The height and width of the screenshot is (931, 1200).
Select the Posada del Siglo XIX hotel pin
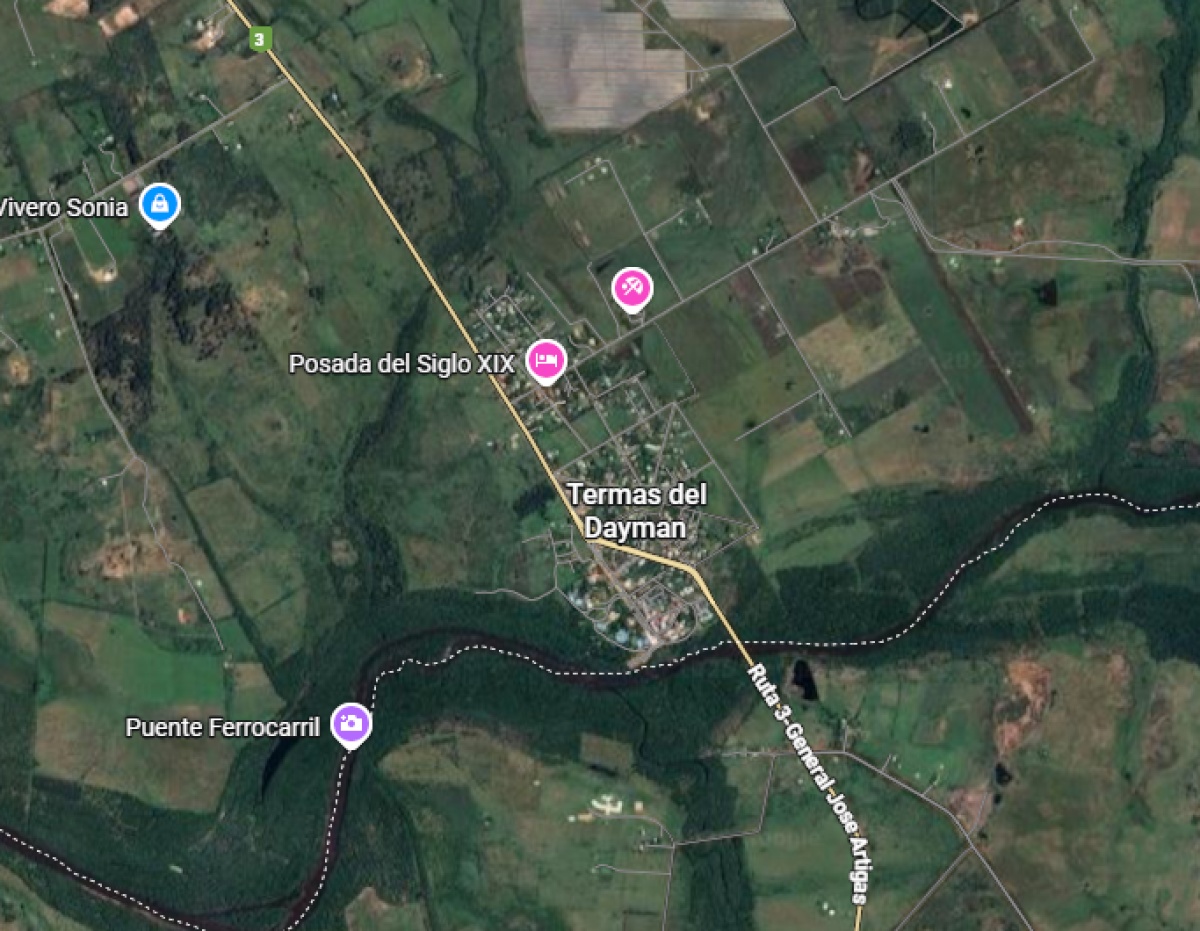tap(545, 360)
